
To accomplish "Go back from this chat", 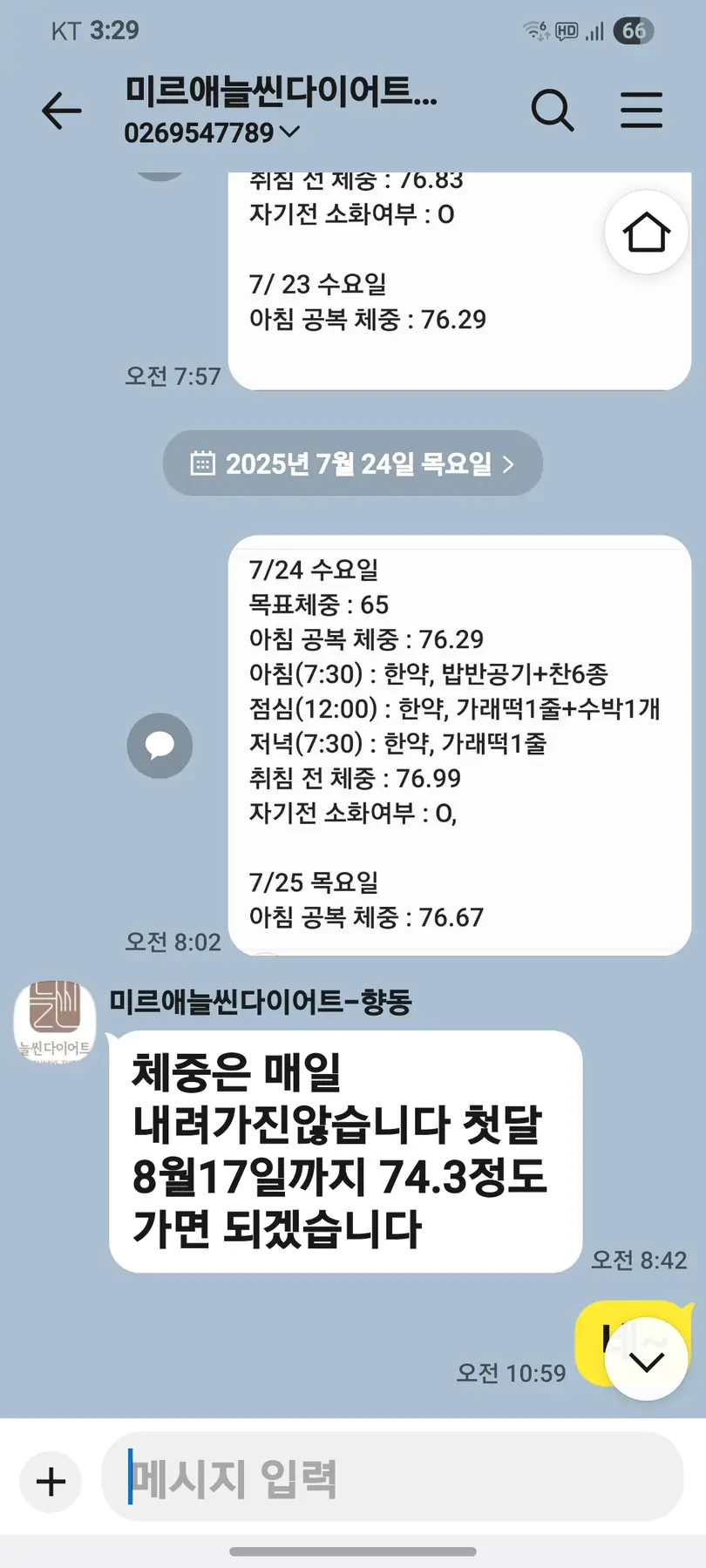I will pos(61,112).
